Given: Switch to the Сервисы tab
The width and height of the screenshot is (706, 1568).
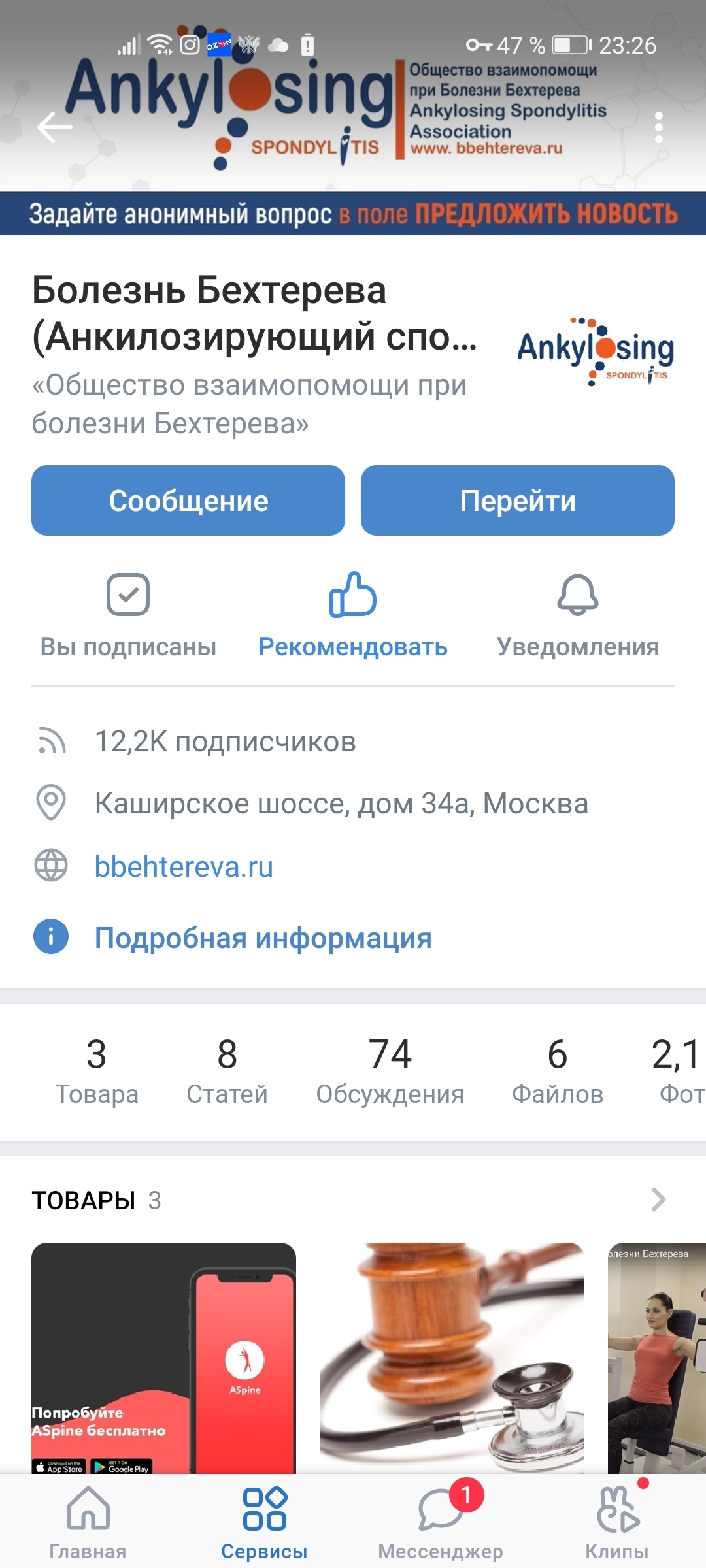Looking at the screenshot, I should coord(264,1522).
